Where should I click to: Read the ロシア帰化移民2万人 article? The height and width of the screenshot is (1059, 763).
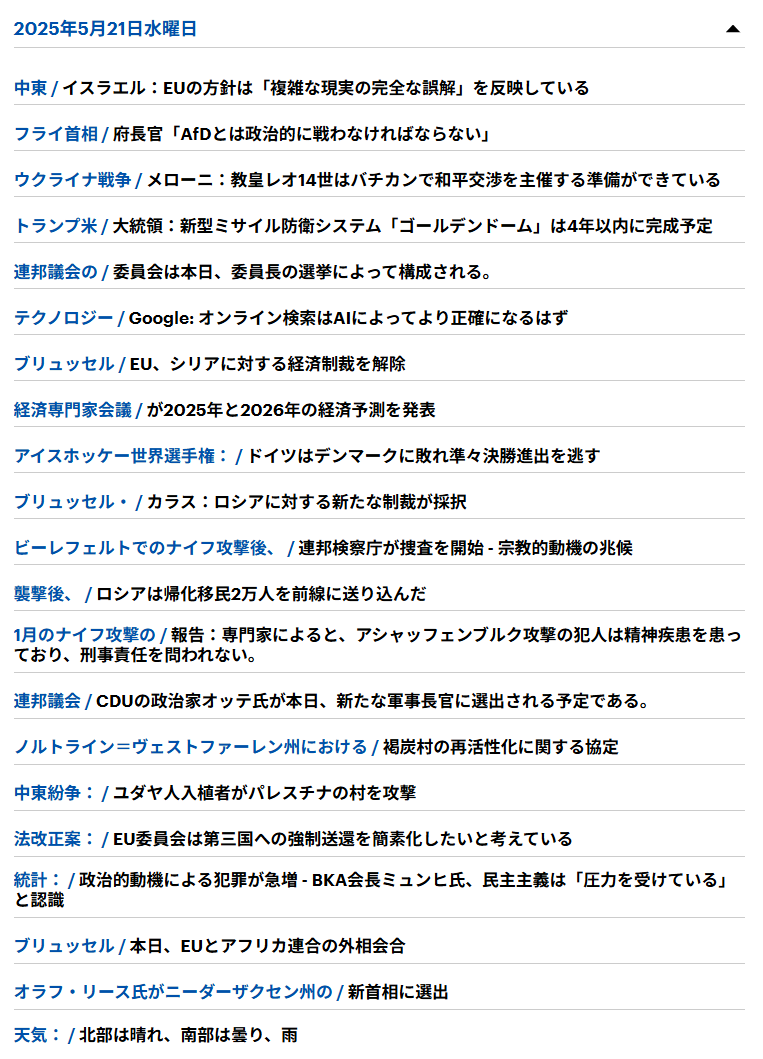[219, 593]
